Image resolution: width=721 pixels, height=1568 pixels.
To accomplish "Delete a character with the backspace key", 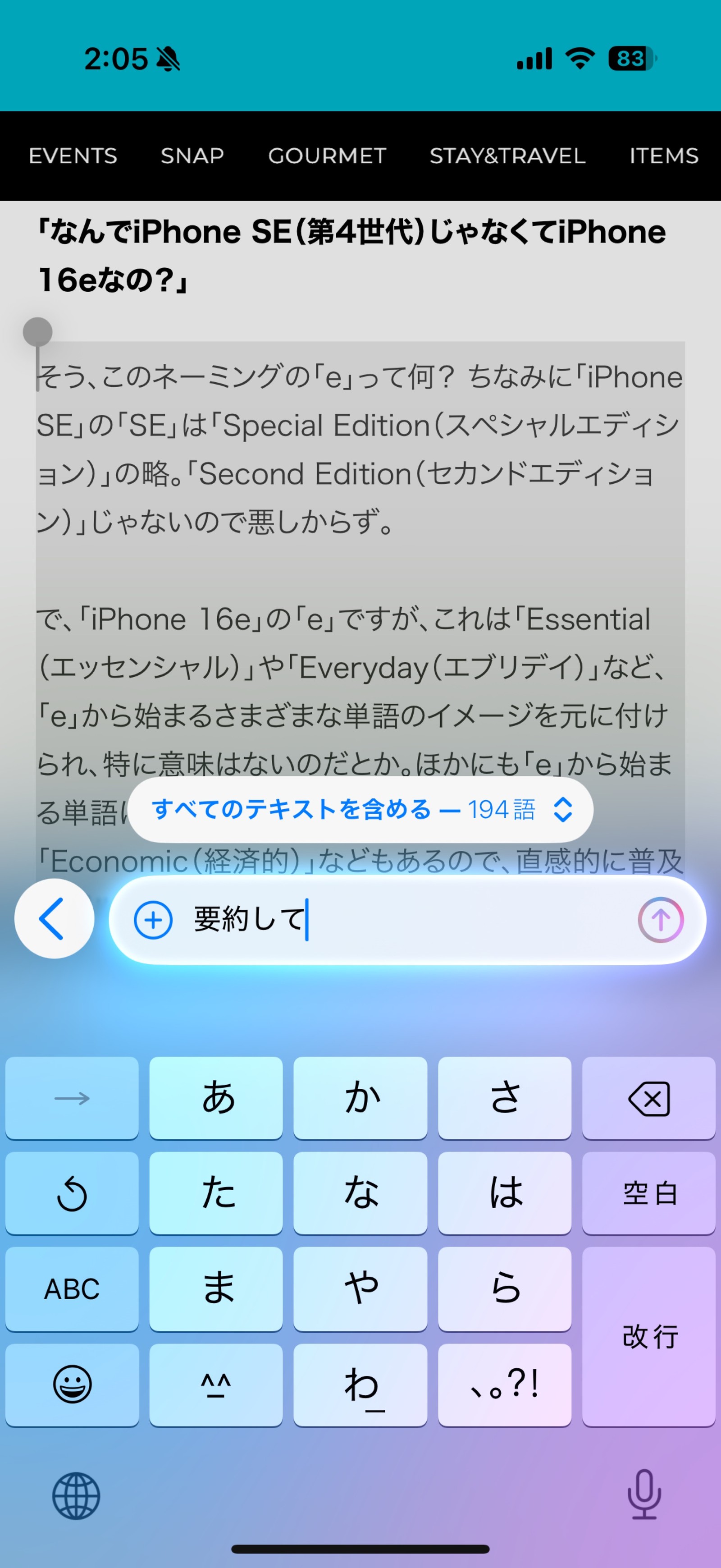I will 648,1098.
